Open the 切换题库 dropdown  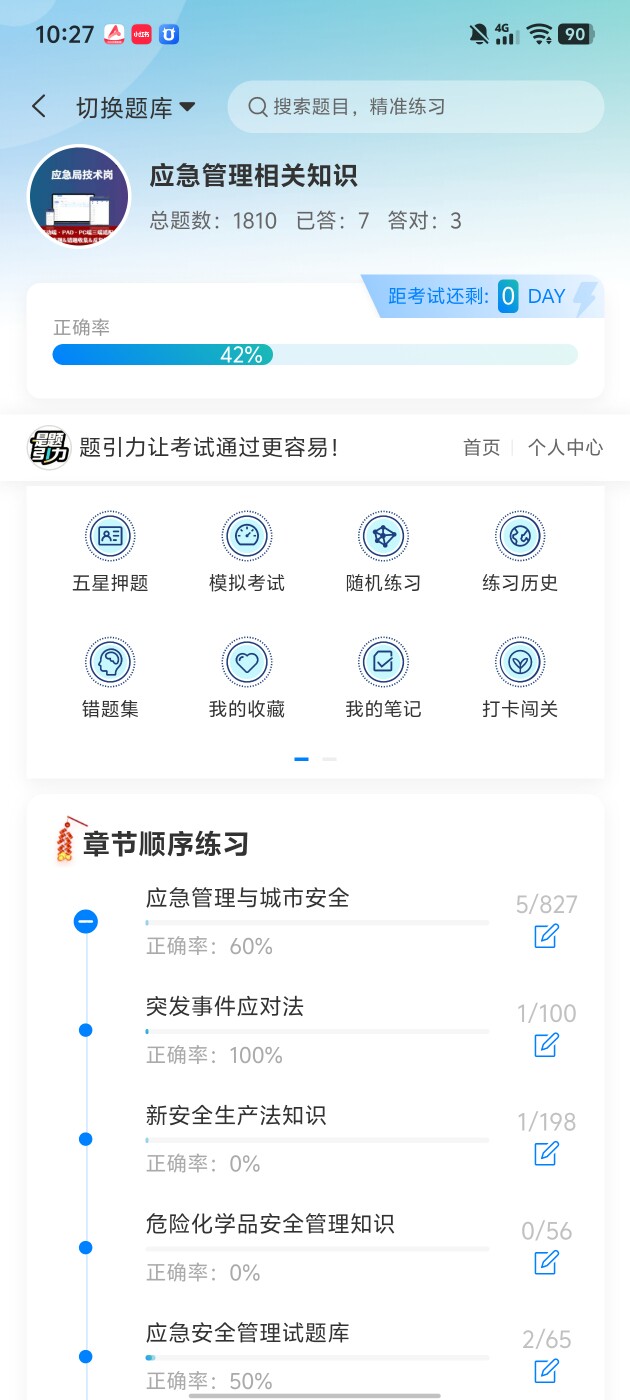click(x=135, y=108)
